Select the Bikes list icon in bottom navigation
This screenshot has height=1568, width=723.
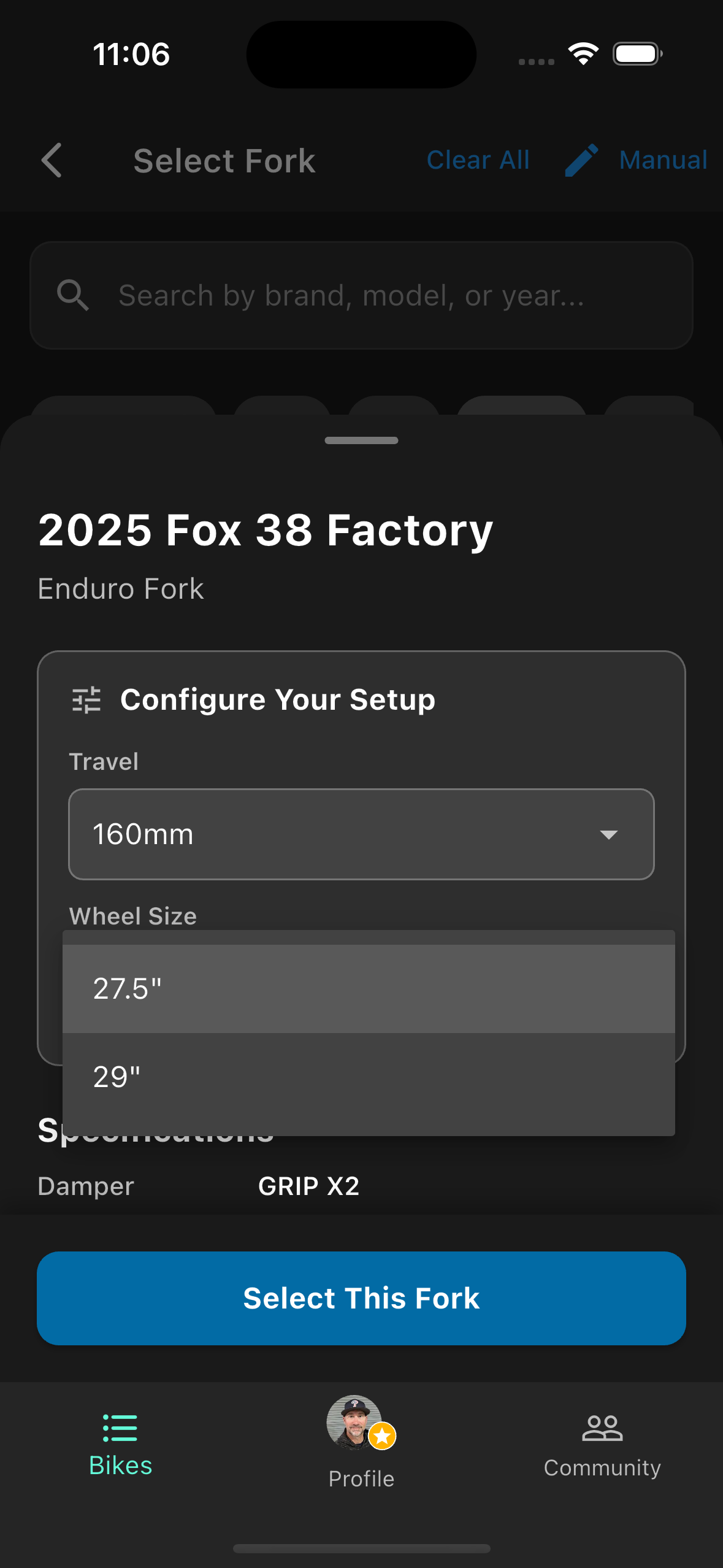tap(120, 1428)
